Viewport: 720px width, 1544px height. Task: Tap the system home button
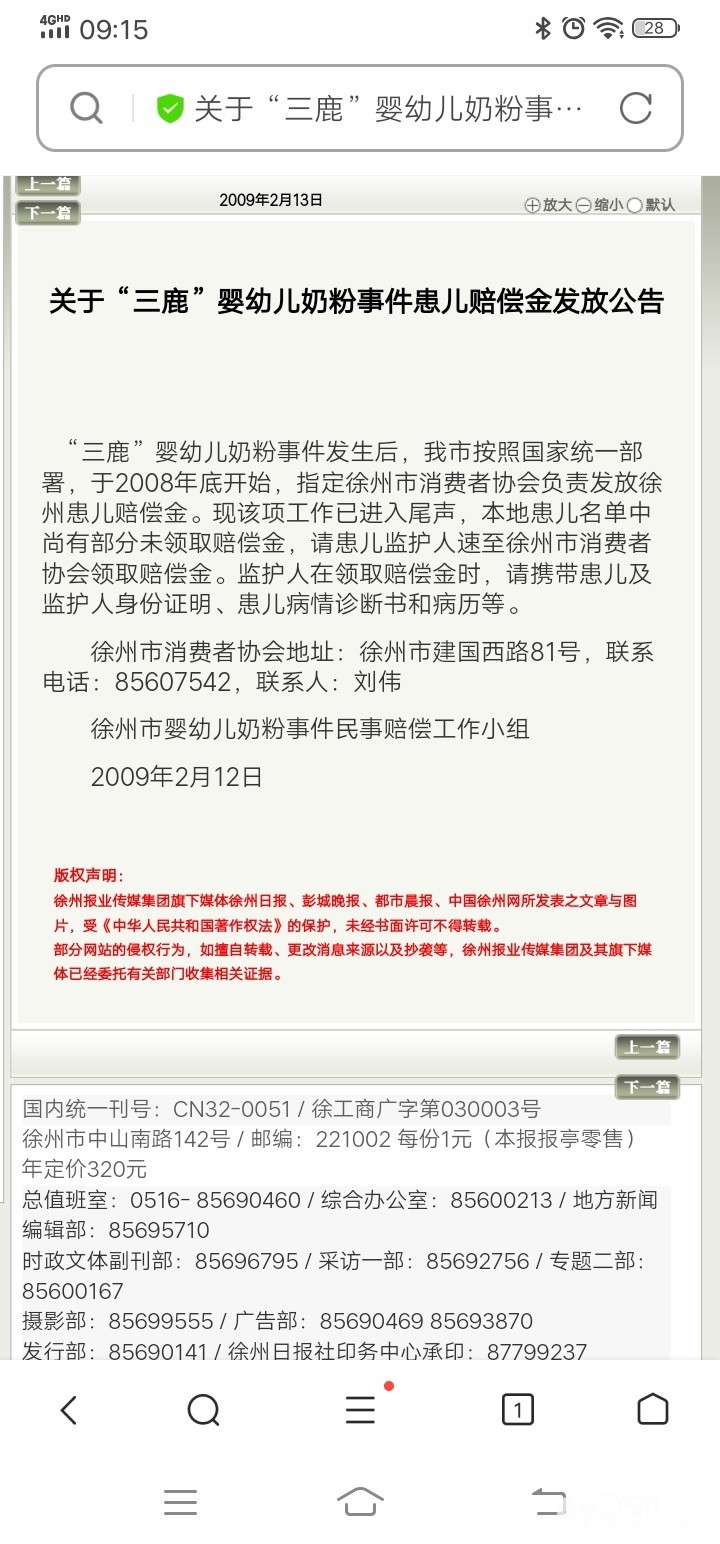[360, 1501]
